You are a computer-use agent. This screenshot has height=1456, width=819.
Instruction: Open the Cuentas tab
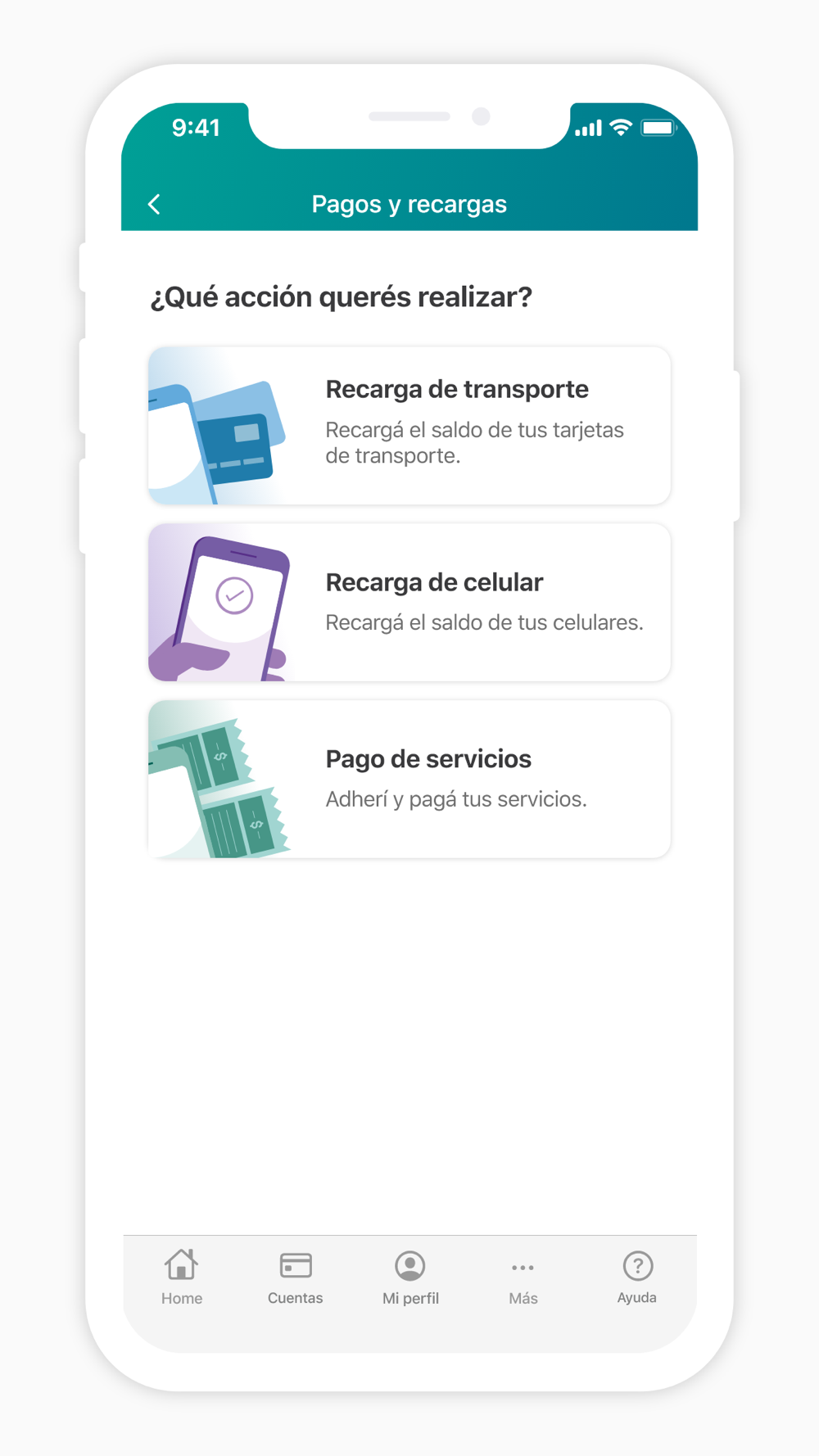point(296,1277)
